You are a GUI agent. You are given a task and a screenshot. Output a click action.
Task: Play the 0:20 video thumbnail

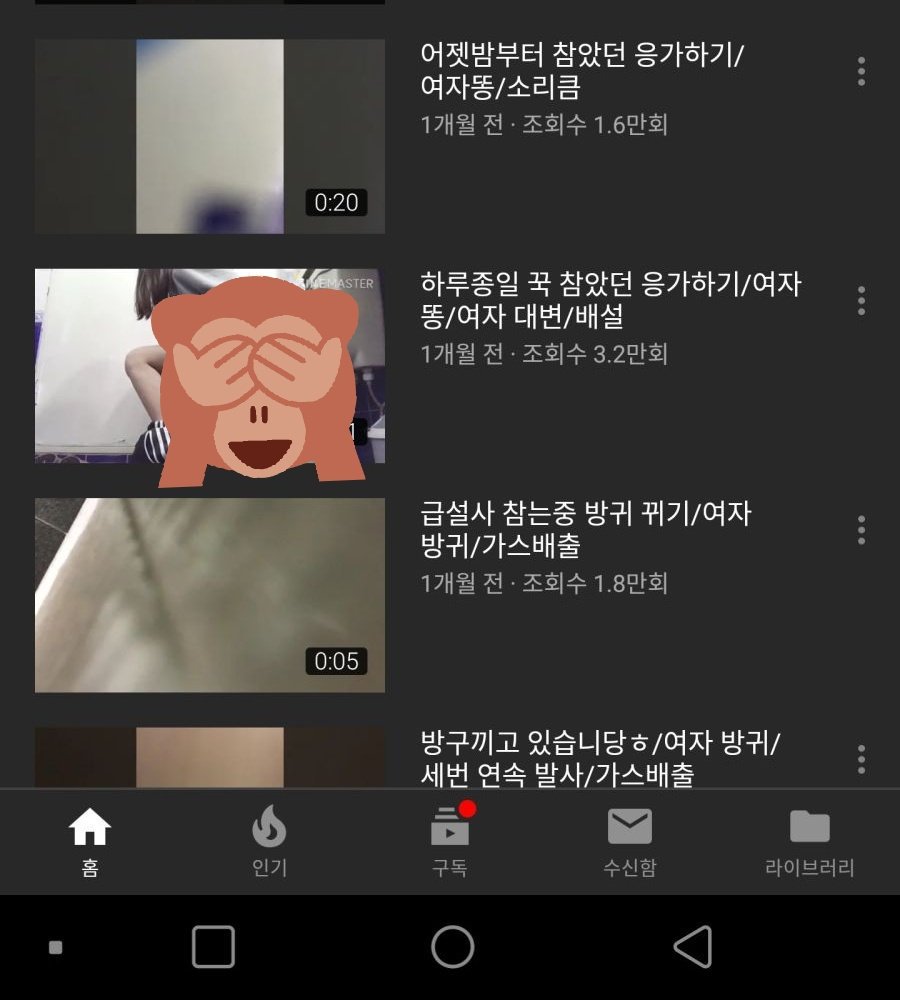click(210, 137)
